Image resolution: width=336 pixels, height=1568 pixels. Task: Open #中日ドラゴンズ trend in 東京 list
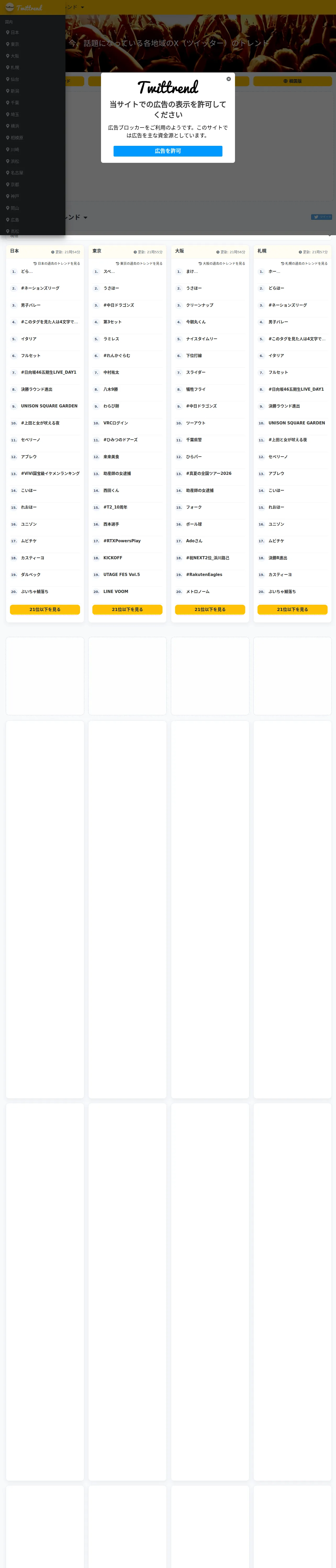[119, 305]
